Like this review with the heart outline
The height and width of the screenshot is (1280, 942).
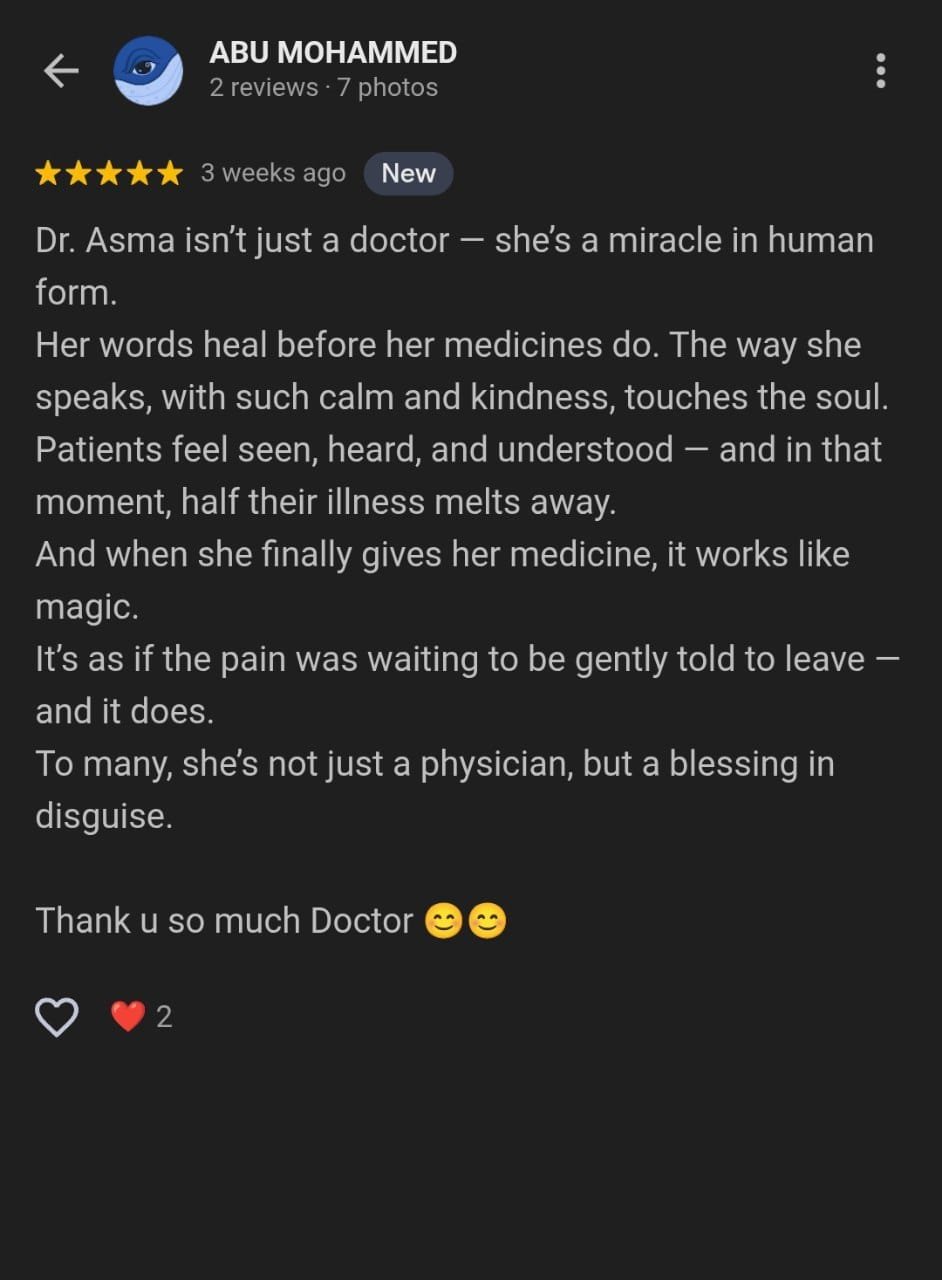[57, 1017]
